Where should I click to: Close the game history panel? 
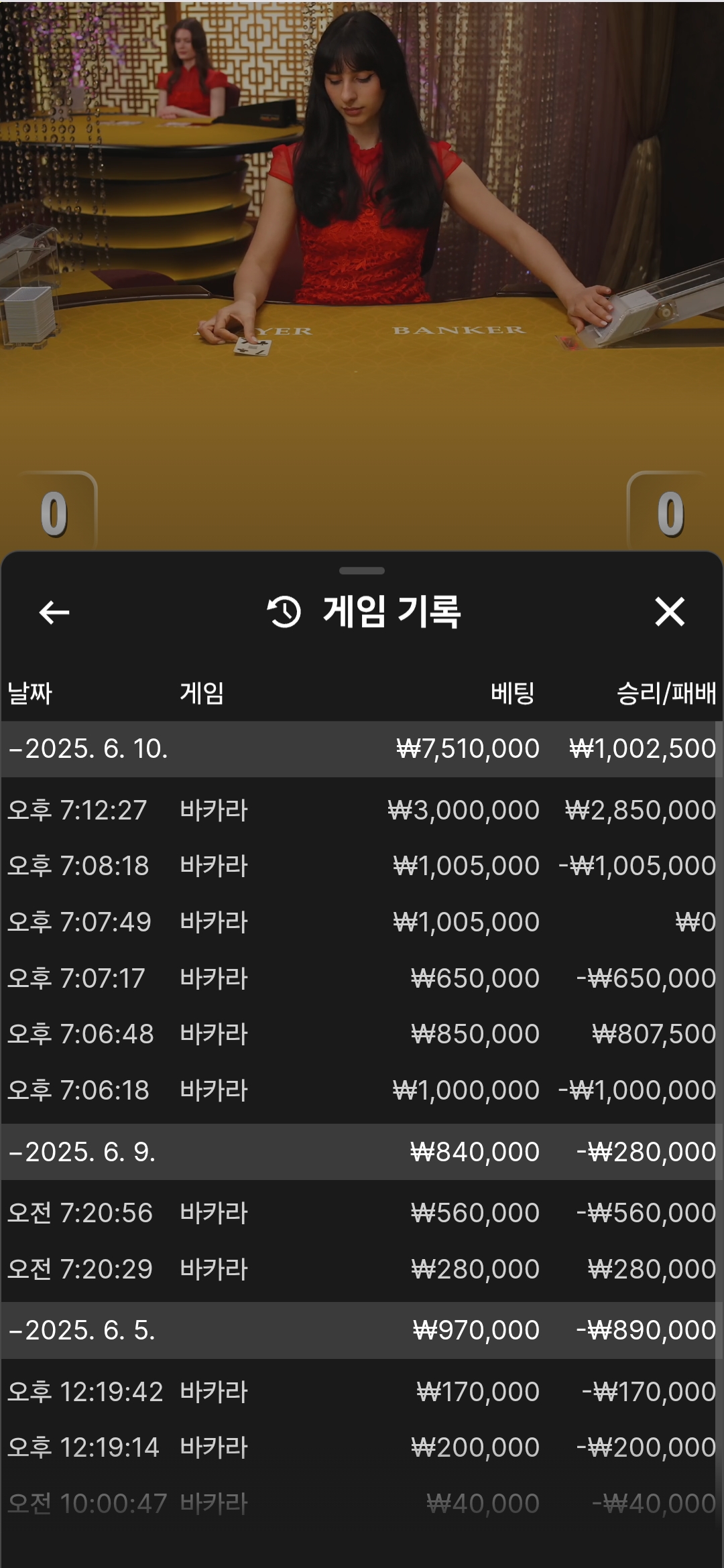pyautogui.click(x=670, y=612)
